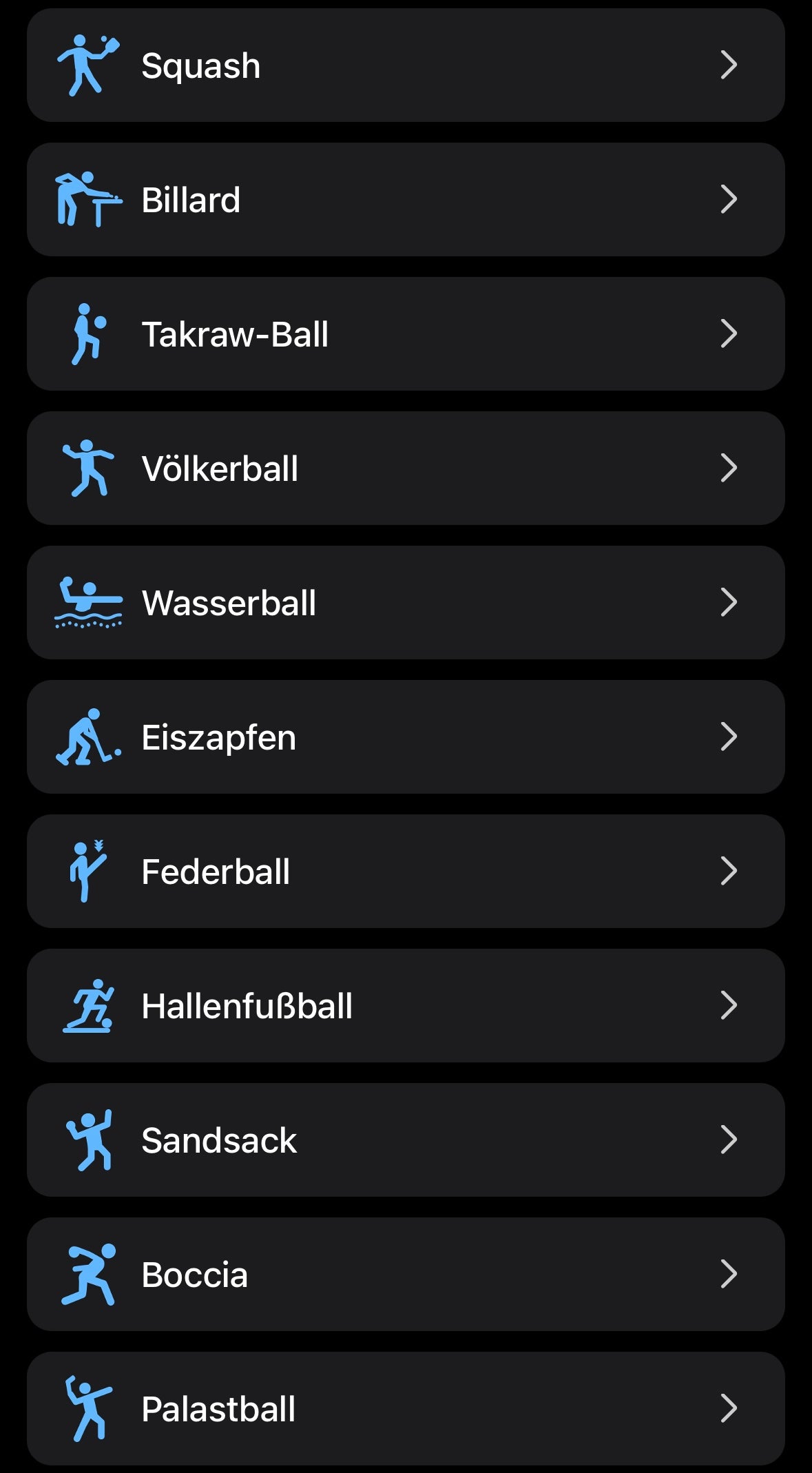
Task: Choose Völkerball workout type
Action: click(406, 468)
